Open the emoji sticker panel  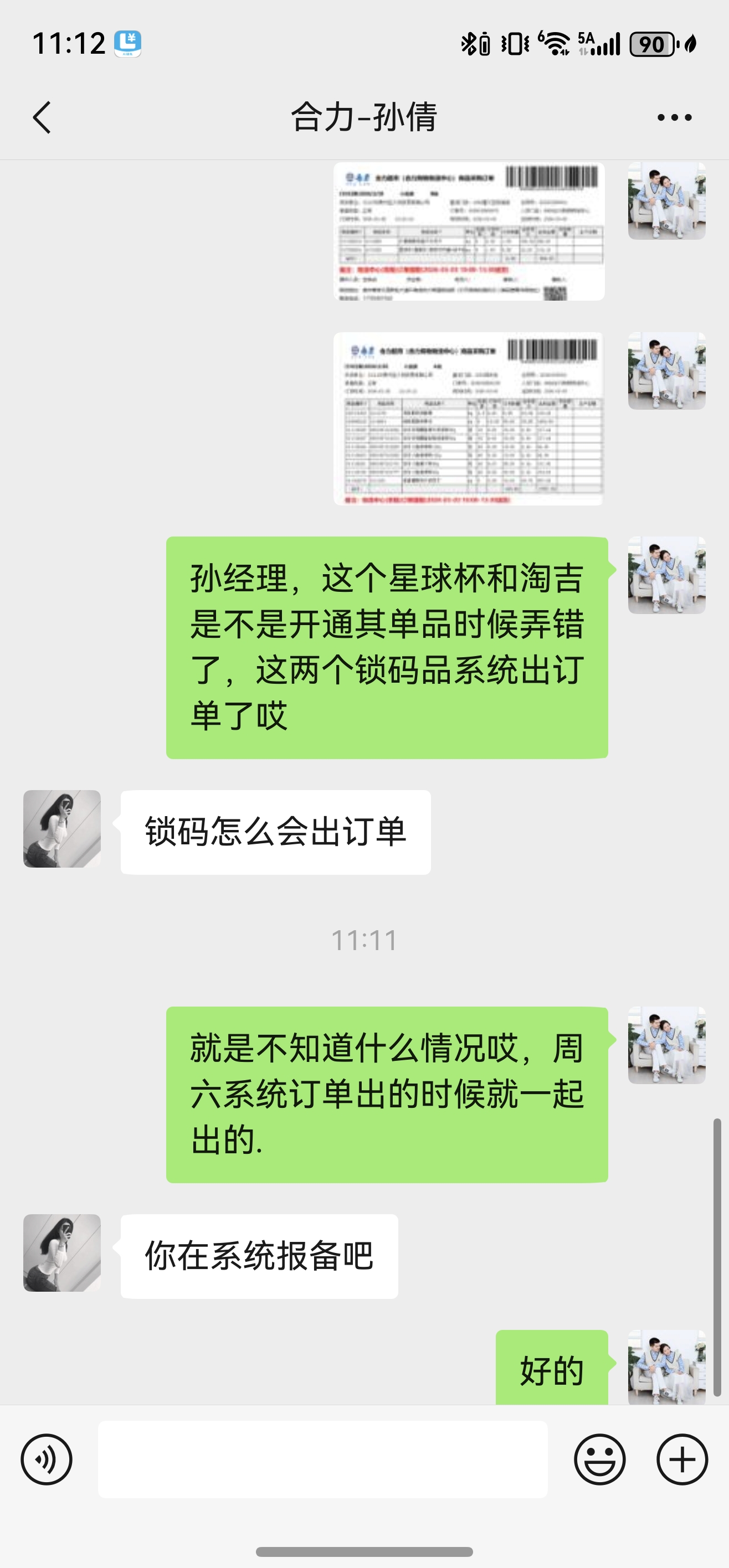pos(599,1459)
